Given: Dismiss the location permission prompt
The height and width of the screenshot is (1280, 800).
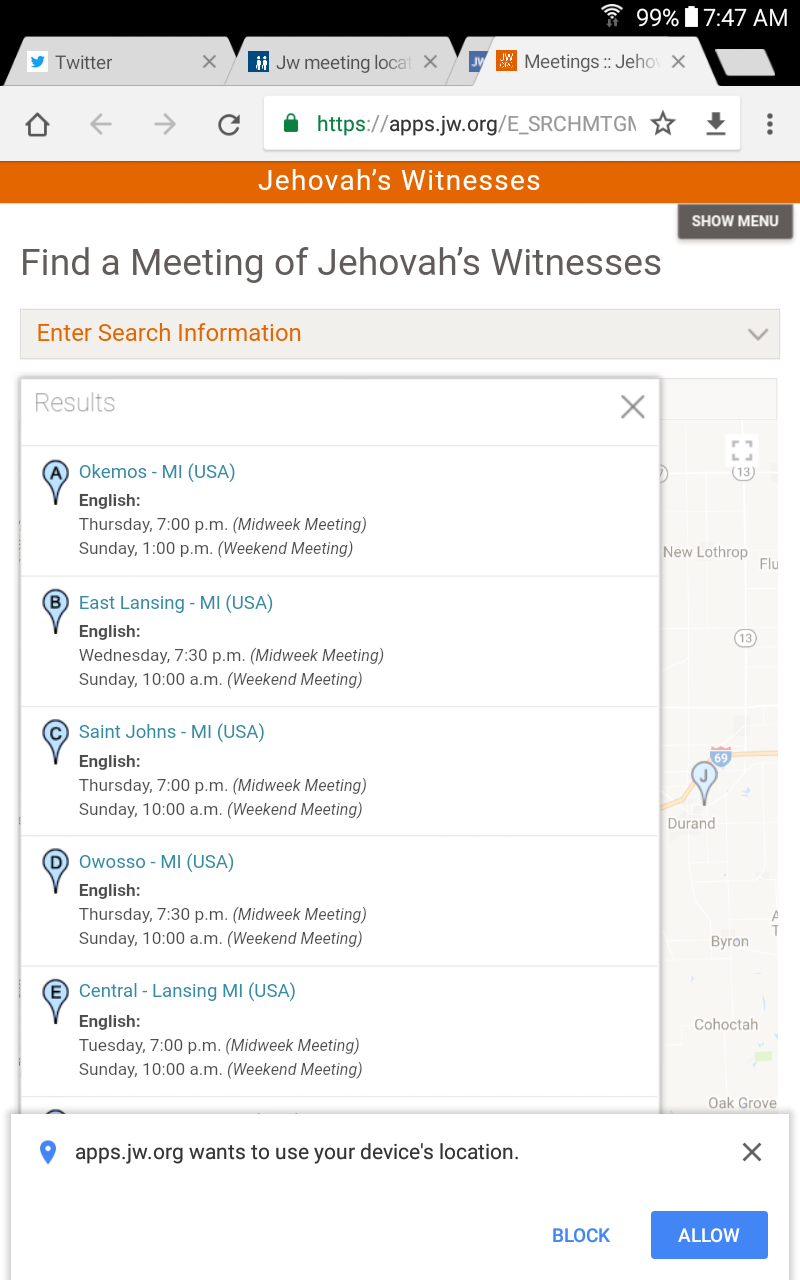Looking at the screenshot, I should pos(752,1152).
